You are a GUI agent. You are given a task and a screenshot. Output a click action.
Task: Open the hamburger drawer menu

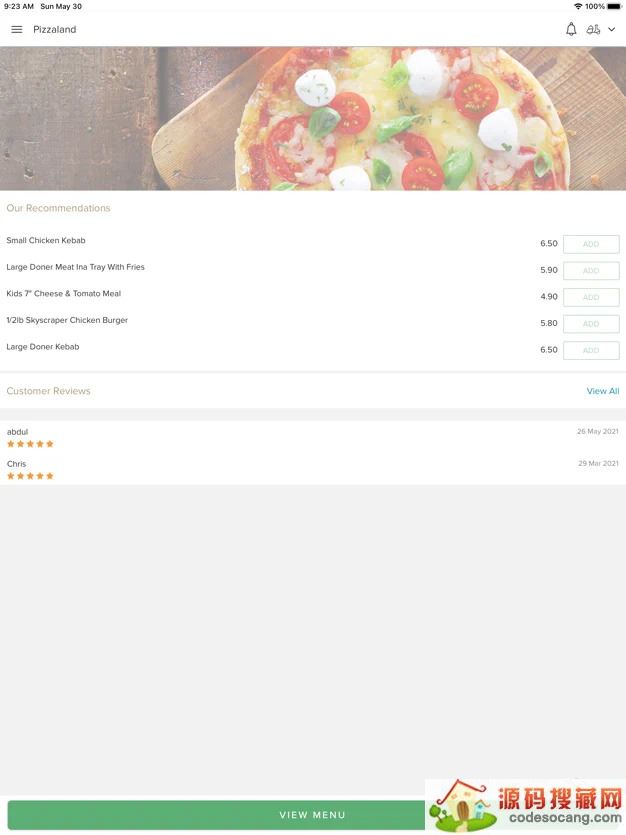coord(17,30)
